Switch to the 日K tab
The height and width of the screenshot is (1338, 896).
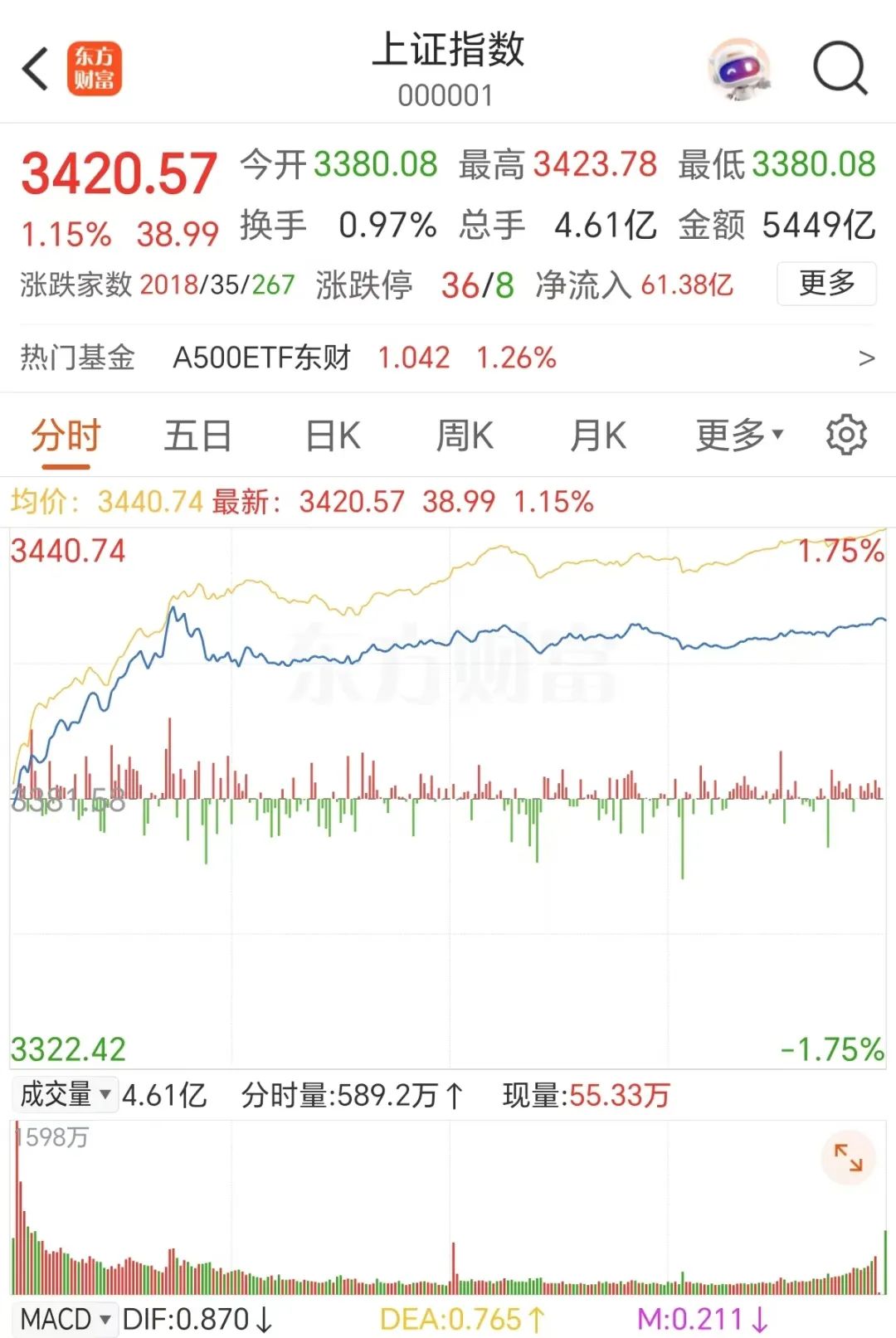[x=333, y=435]
